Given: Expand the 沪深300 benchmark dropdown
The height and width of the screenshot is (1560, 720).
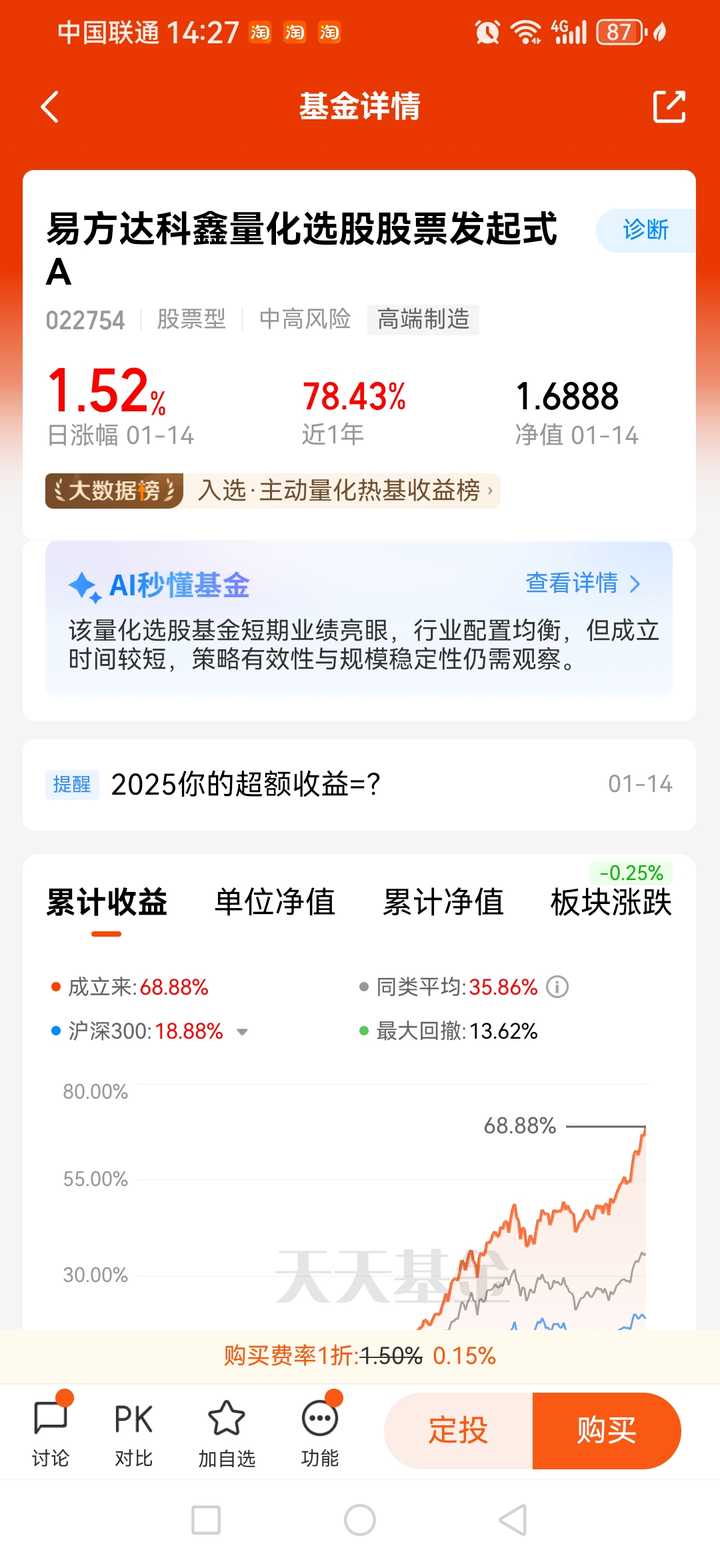Looking at the screenshot, I should (x=241, y=1032).
